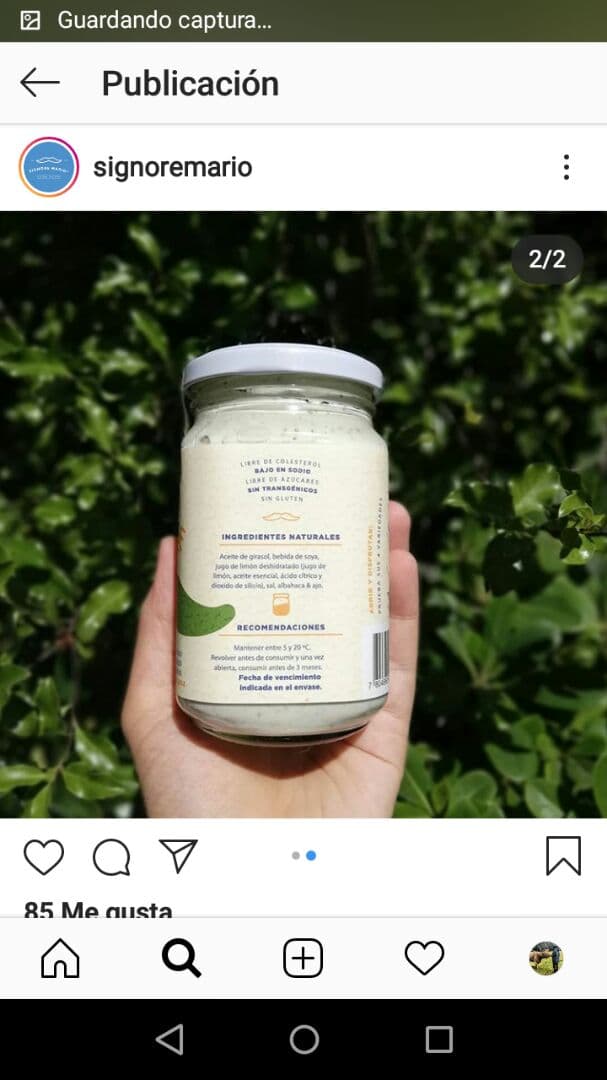Open the Search tab
This screenshot has height=1080, width=607.
181,959
